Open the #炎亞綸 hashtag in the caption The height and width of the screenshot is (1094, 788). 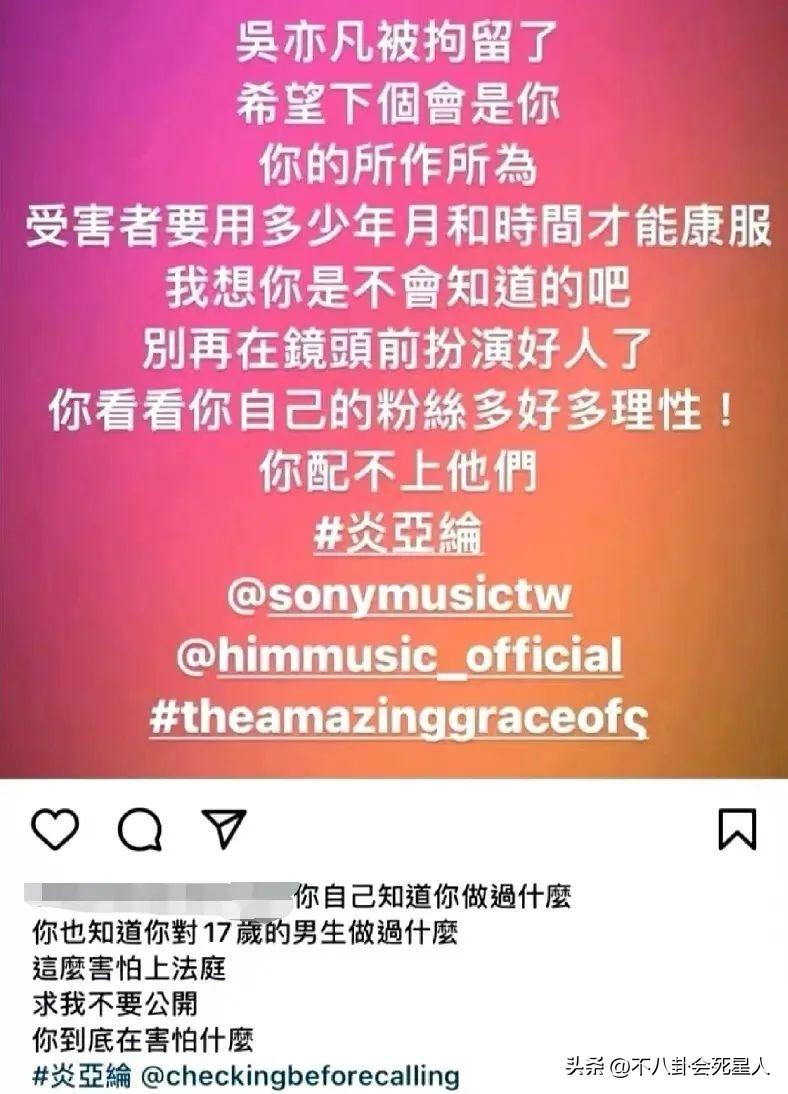(x=81, y=1077)
